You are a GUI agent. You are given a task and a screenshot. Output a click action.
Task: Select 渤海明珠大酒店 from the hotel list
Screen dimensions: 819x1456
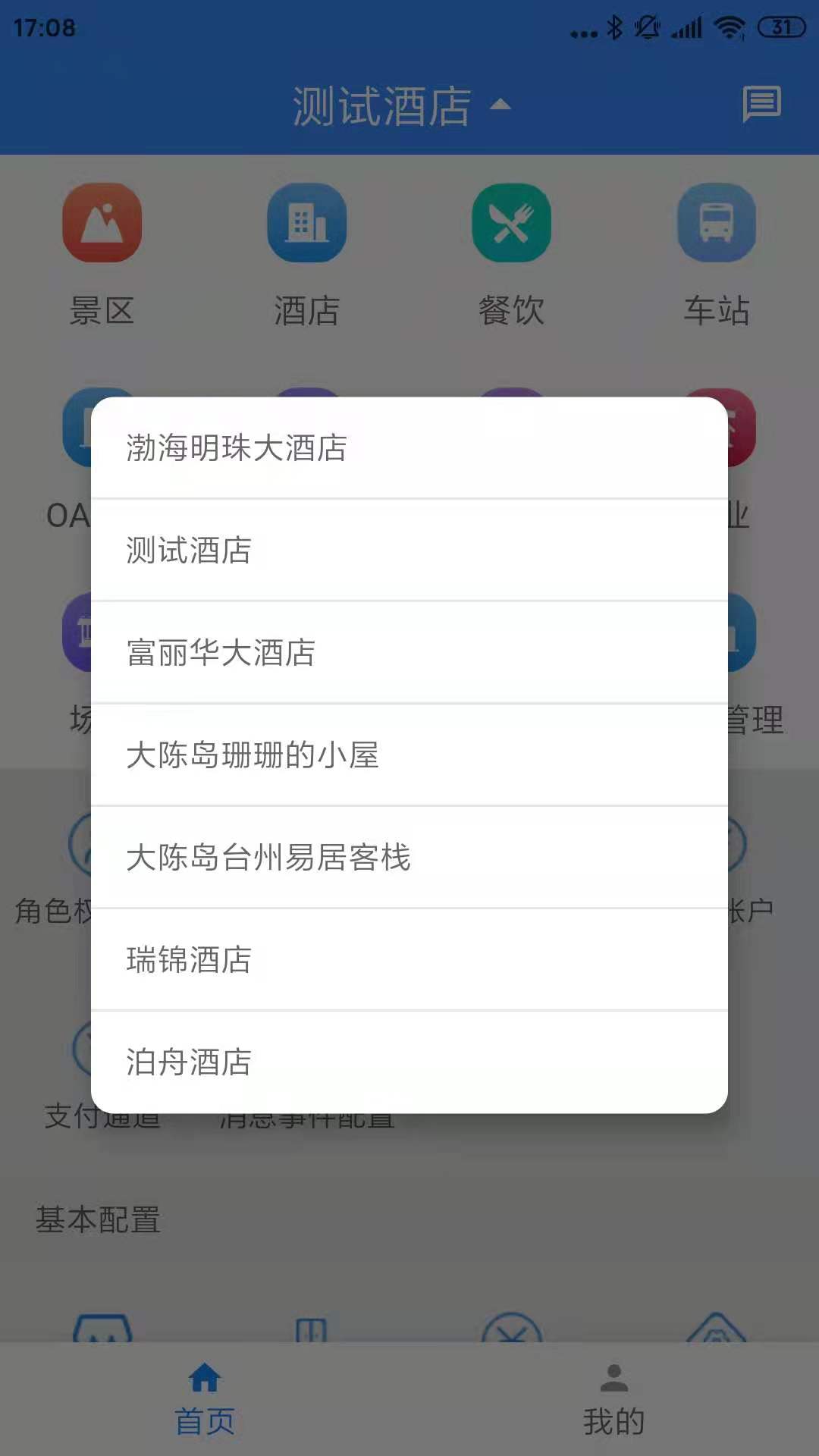coord(409,447)
